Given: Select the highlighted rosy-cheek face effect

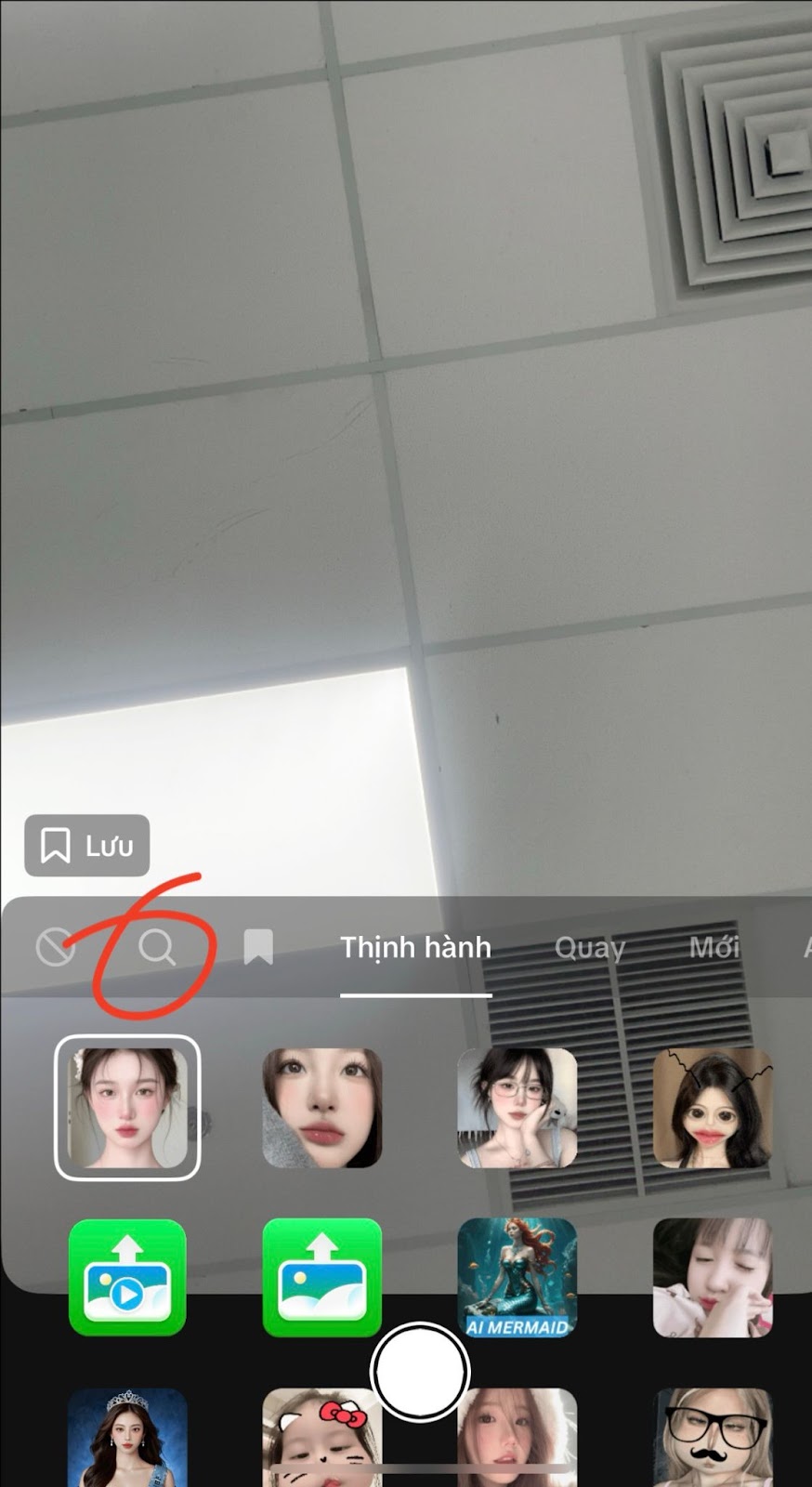Looking at the screenshot, I should 128,1108.
